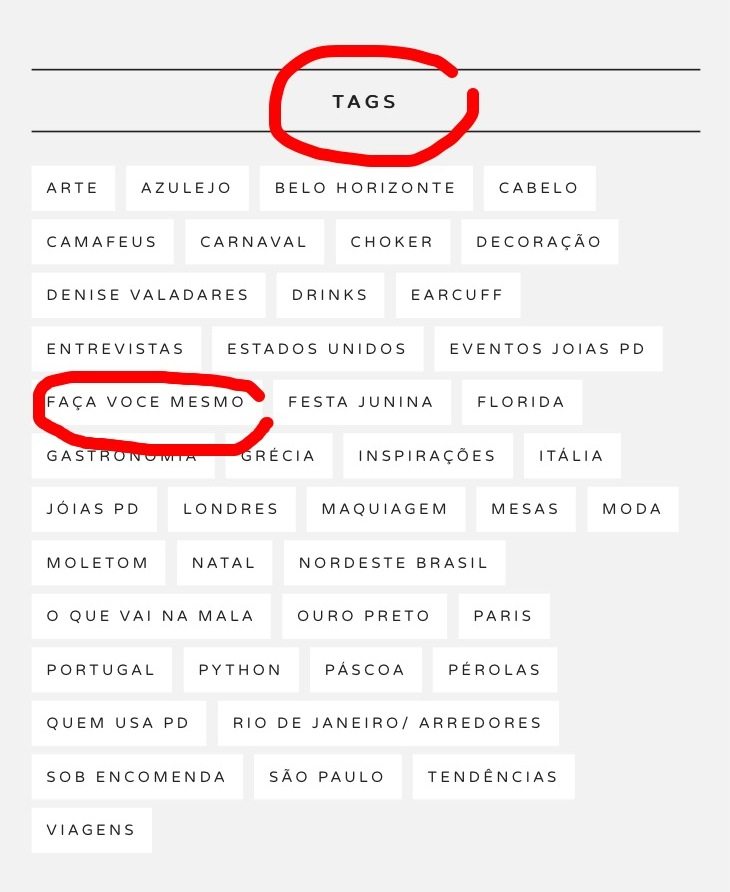This screenshot has height=892, width=730.
Task: Open the Inspirações tag
Action: point(427,456)
